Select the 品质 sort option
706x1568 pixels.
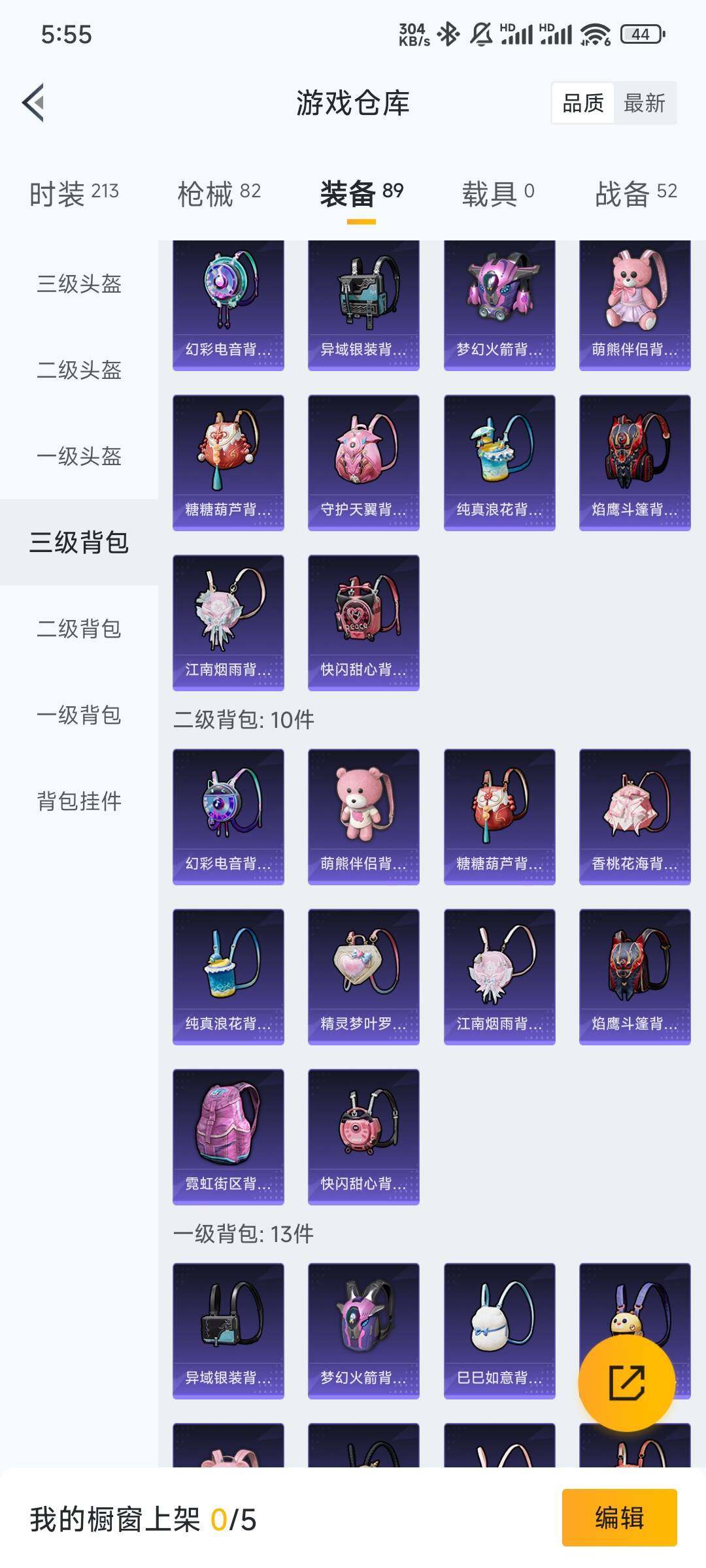583,103
